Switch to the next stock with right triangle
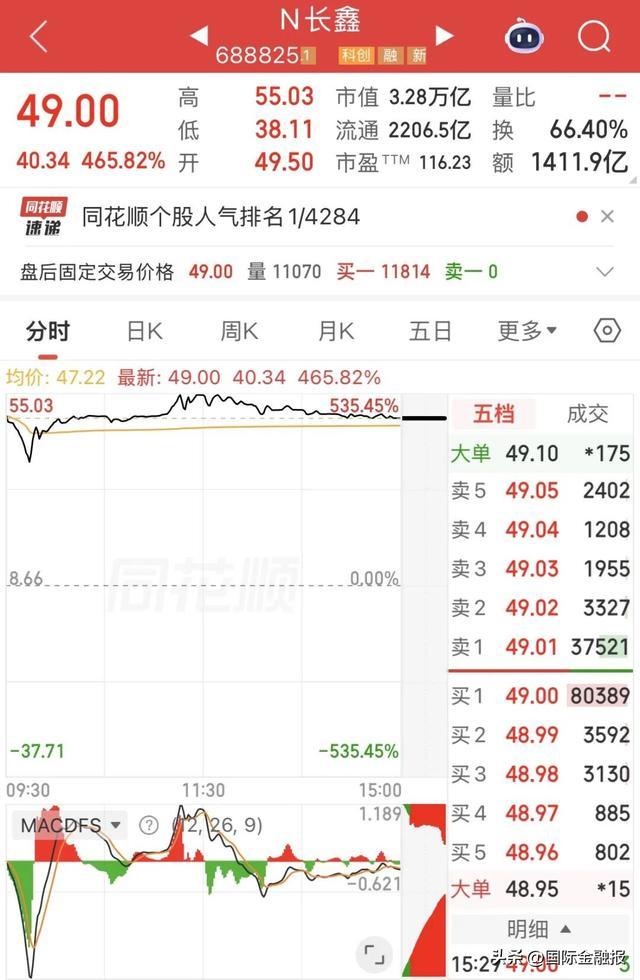The width and height of the screenshot is (640, 980). tap(444, 36)
